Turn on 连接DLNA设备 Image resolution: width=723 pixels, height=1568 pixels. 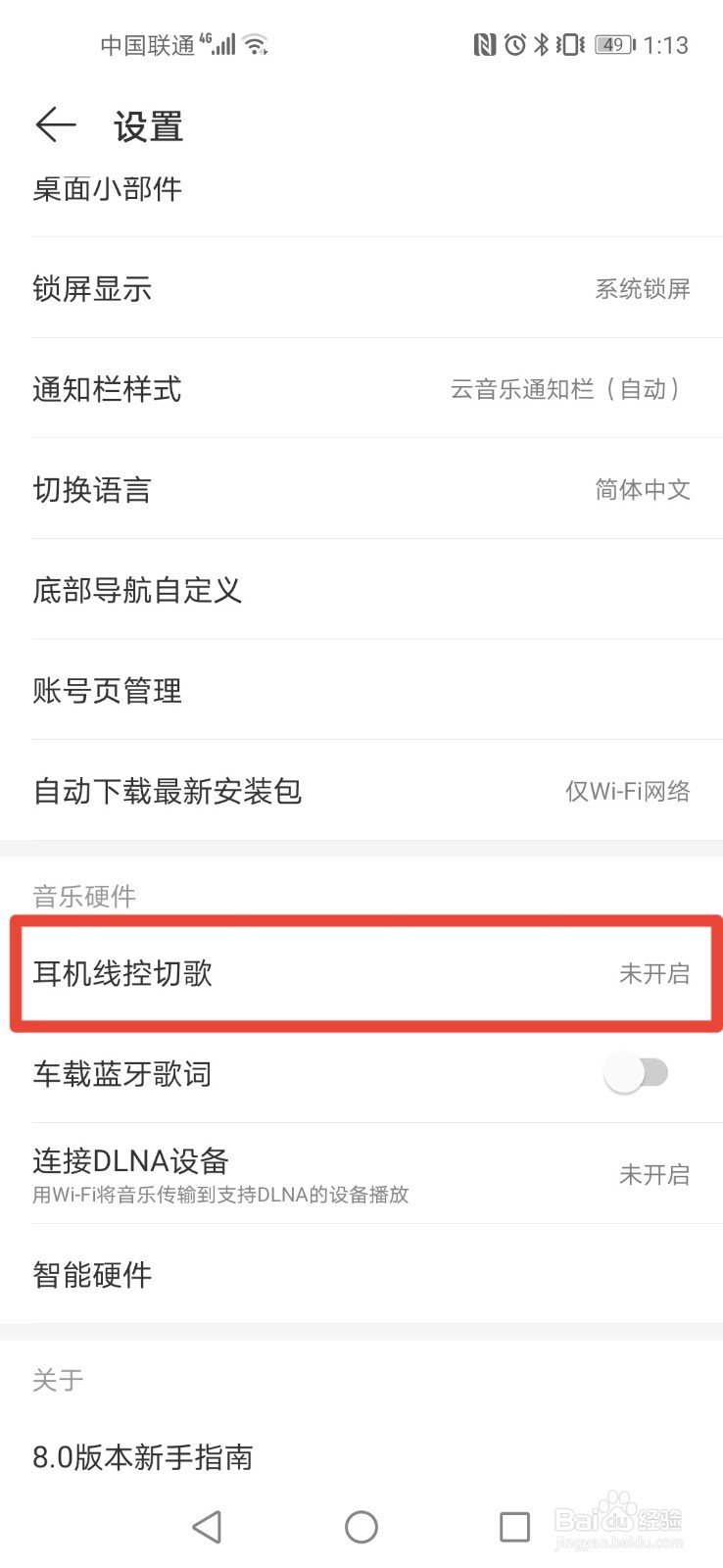[x=361, y=1171]
